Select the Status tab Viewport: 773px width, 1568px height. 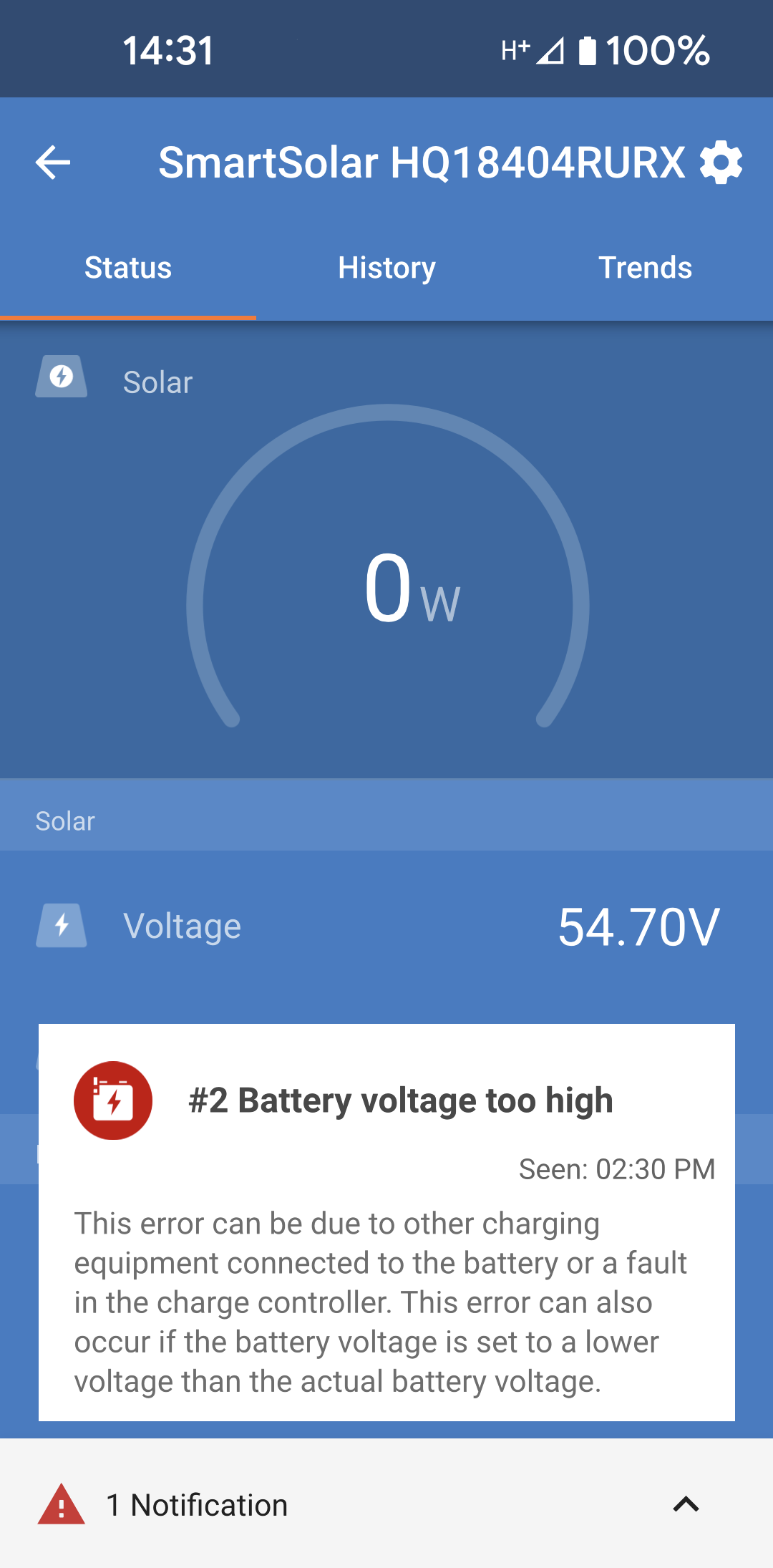[128, 268]
